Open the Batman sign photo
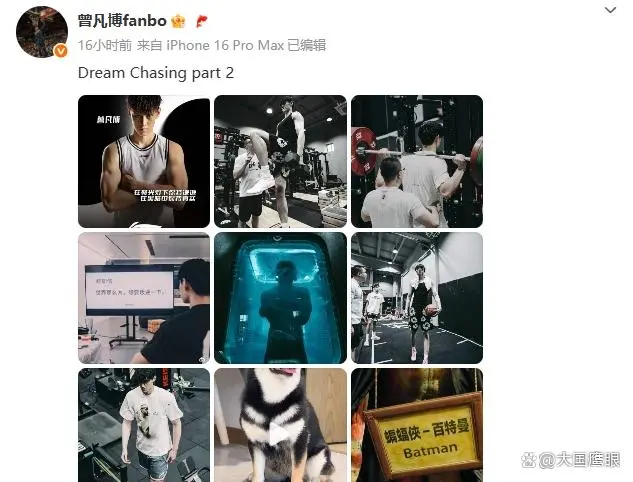633x482 pixels. point(416,425)
